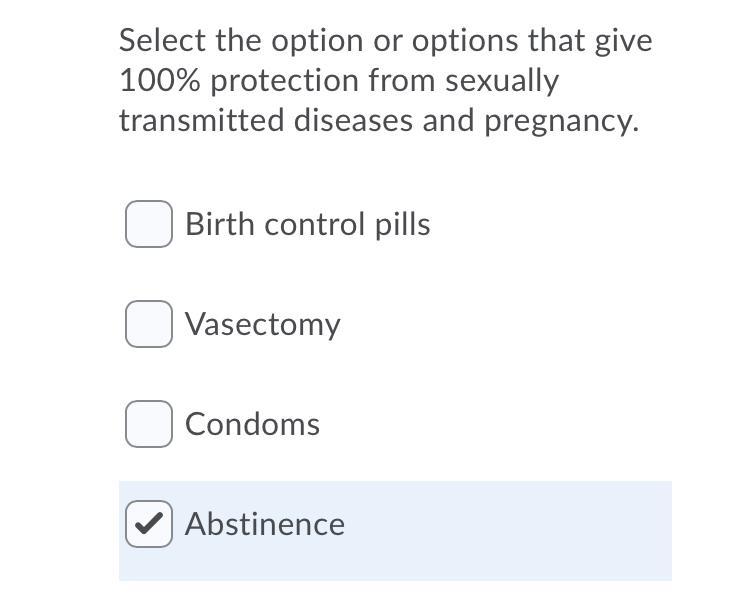Uncheck the Abstinence option
The height and width of the screenshot is (594, 750).
click(x=148, y=524)
